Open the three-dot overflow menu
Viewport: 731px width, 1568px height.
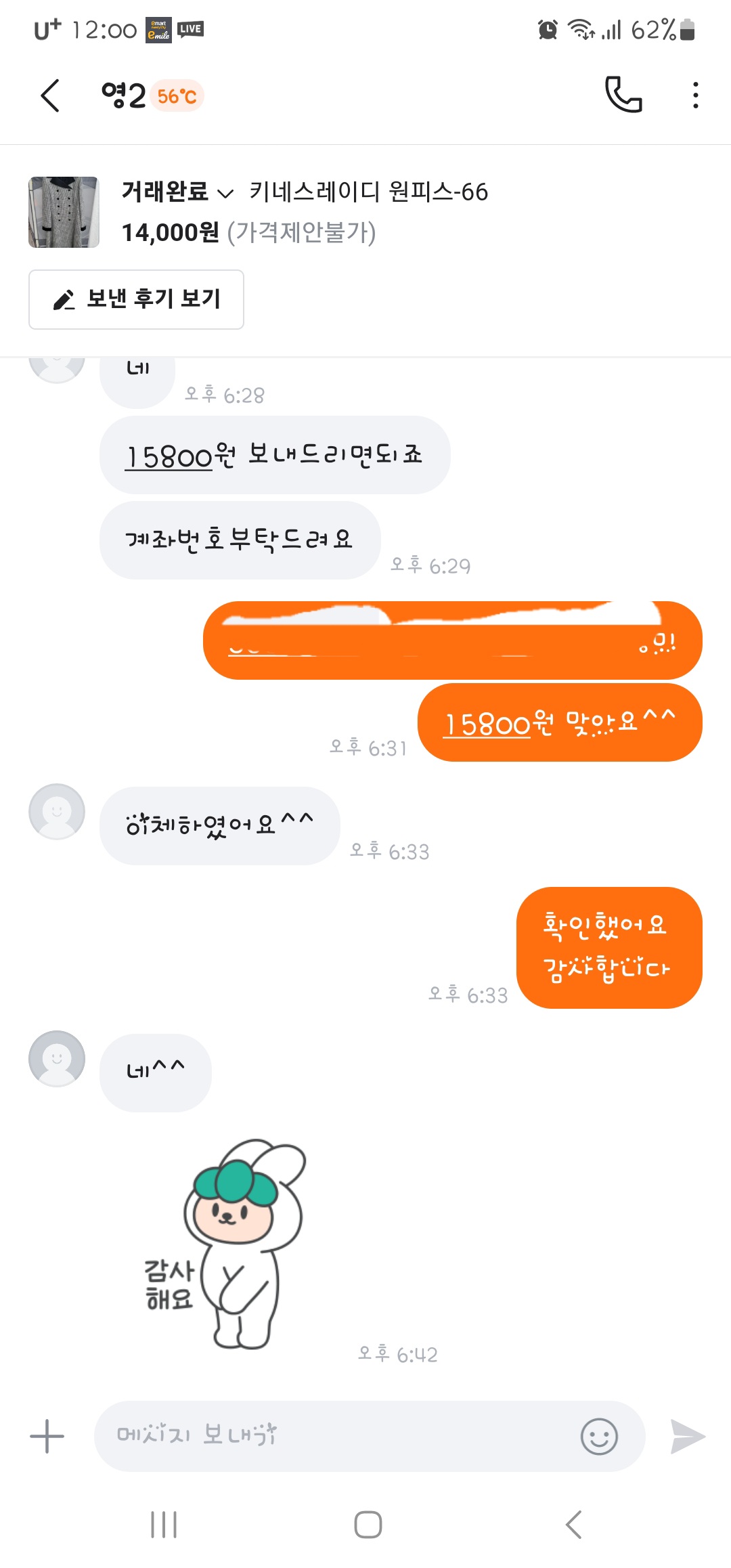tap(695, 95)
